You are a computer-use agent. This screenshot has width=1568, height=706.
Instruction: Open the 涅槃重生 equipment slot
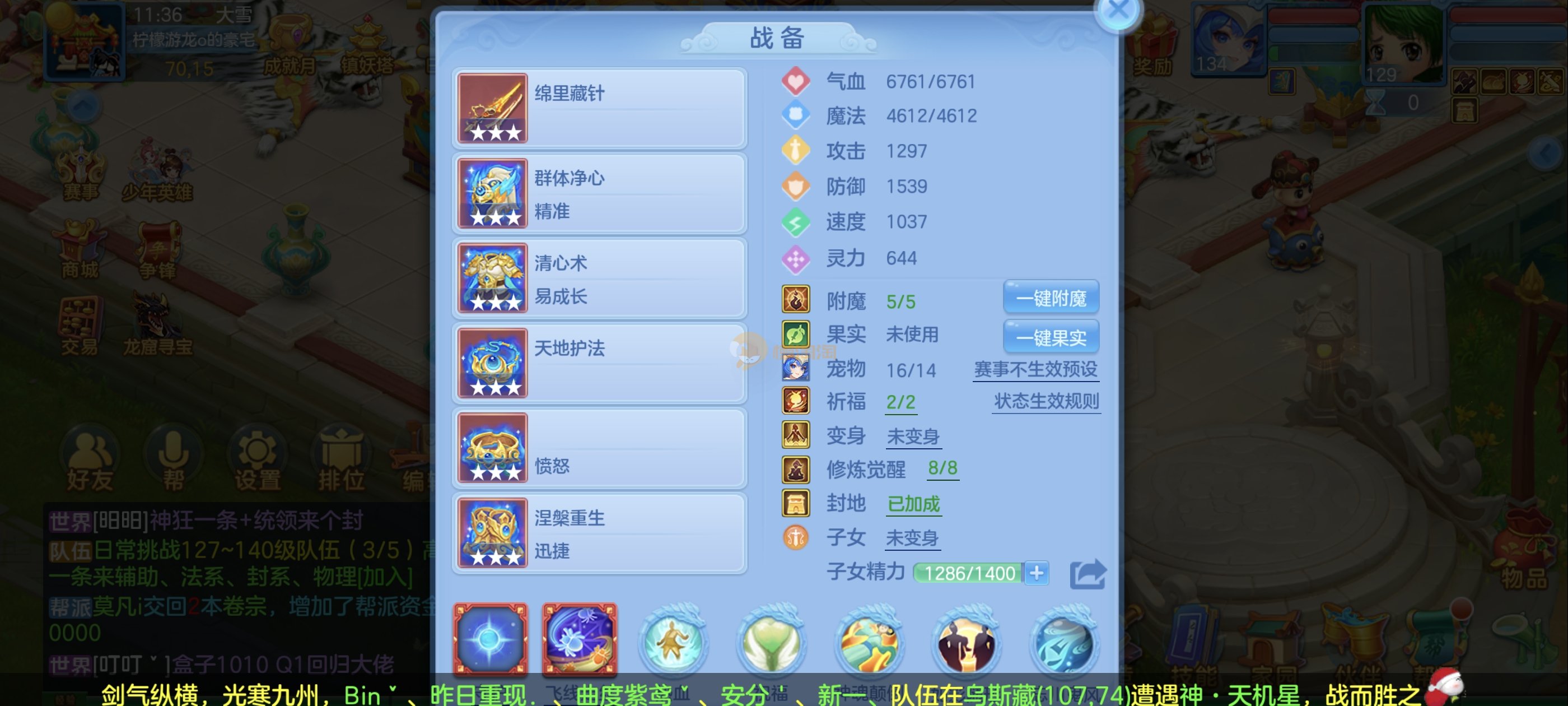599,533
